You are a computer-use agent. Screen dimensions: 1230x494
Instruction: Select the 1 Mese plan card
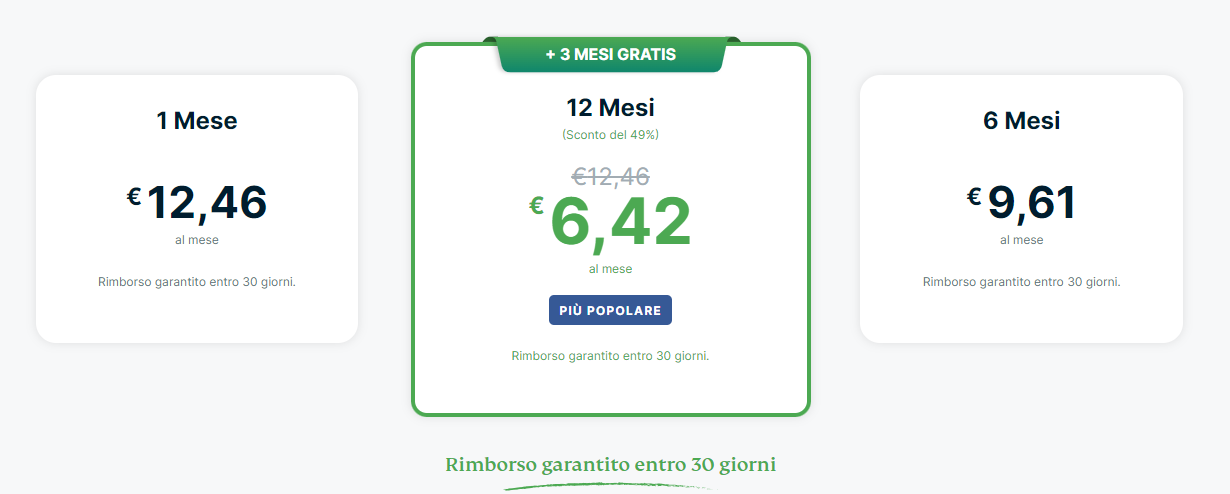197,208
